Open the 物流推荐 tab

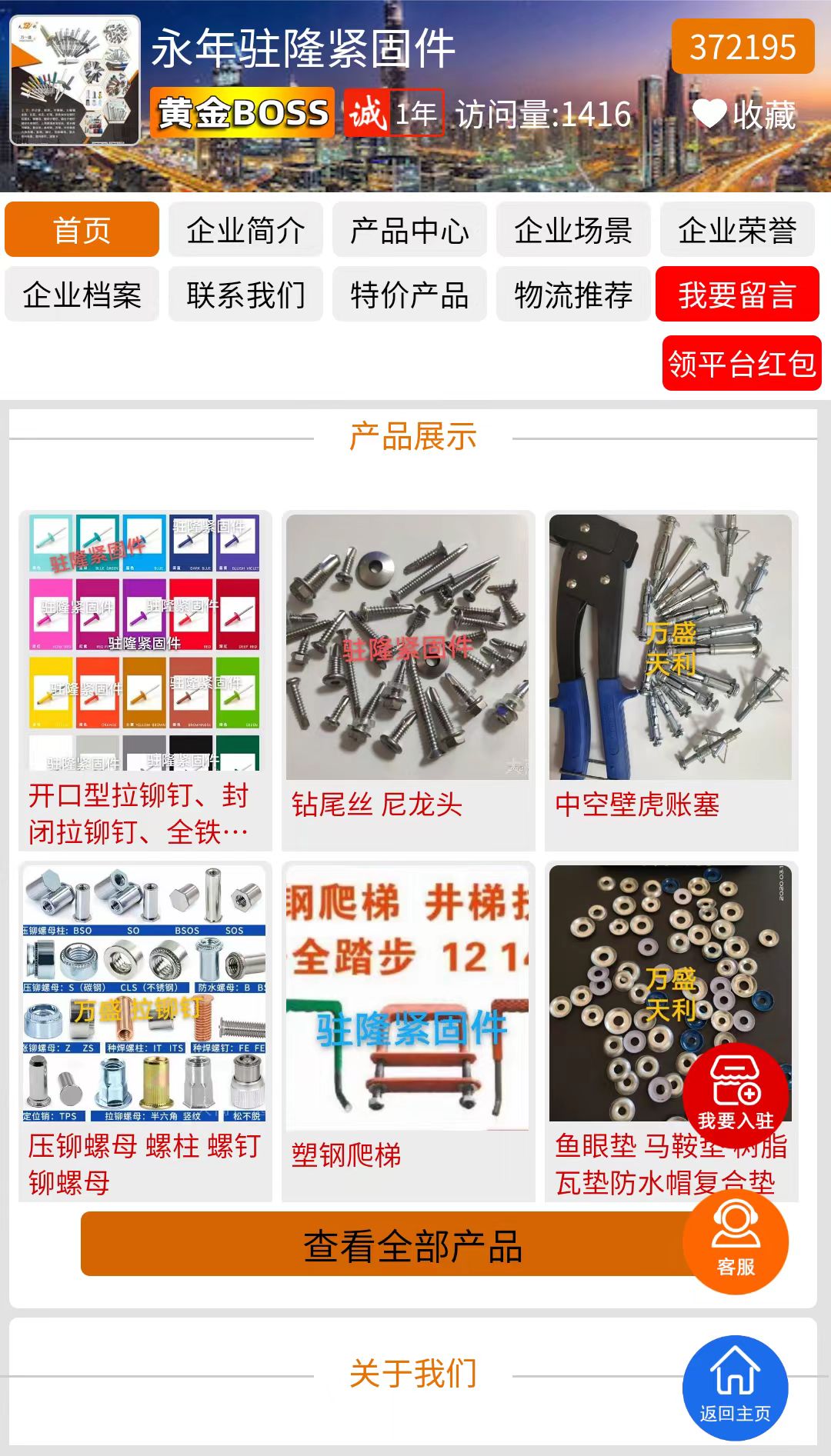[573, 295]
